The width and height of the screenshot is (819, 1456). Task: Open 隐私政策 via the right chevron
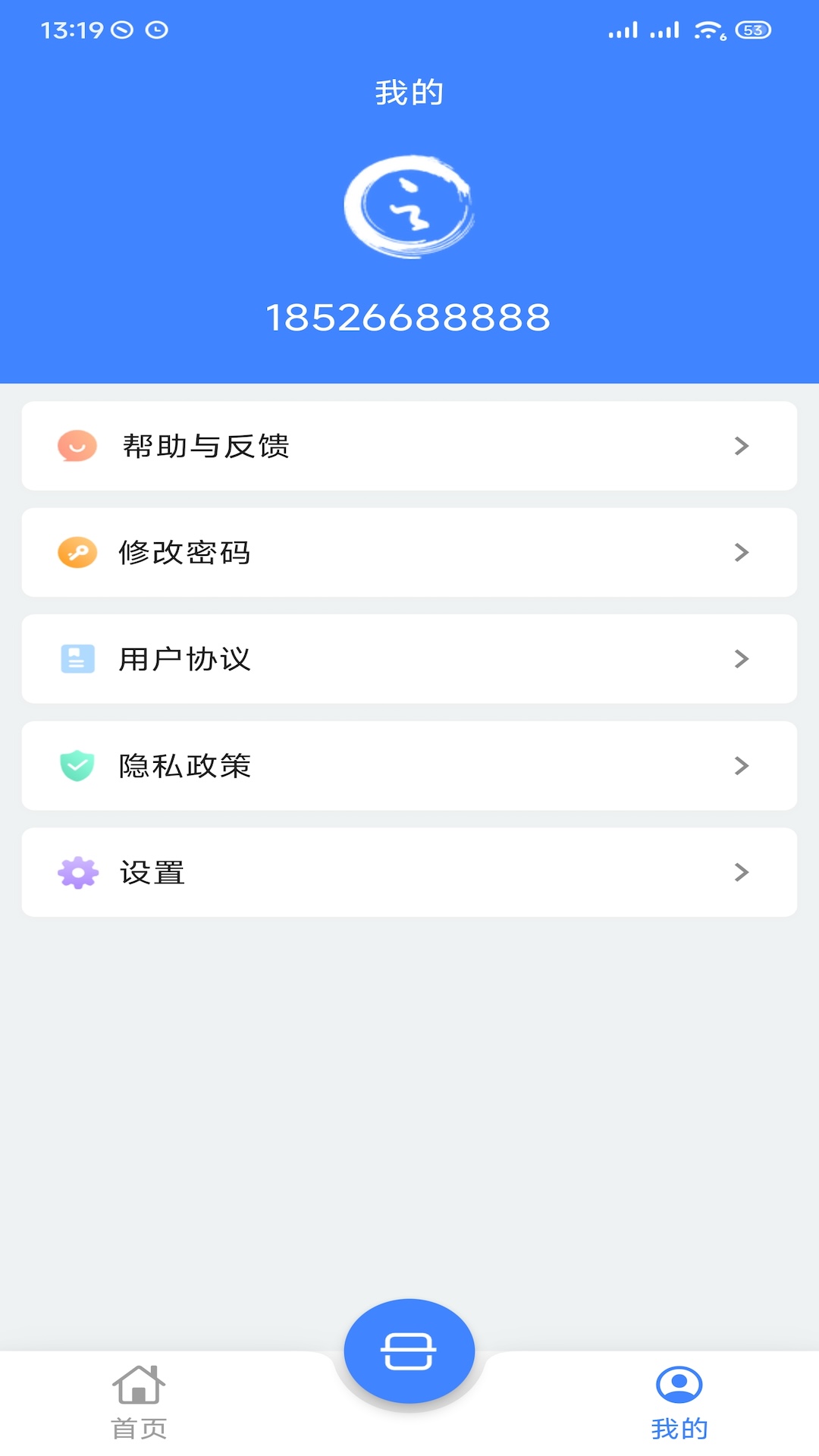[741, 766]
